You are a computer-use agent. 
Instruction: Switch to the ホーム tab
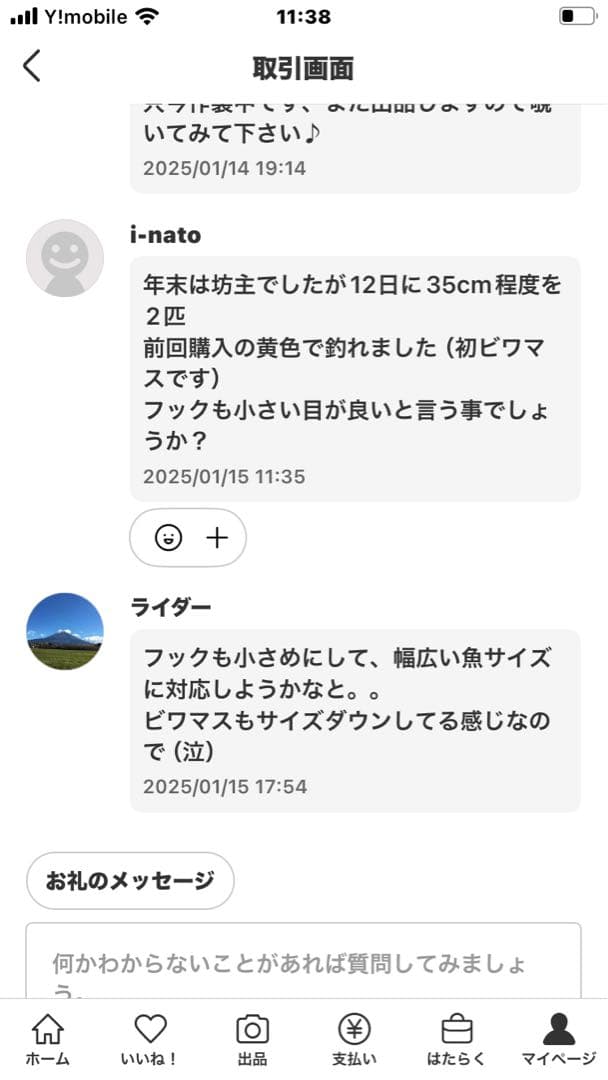[x=47, y=1039]
